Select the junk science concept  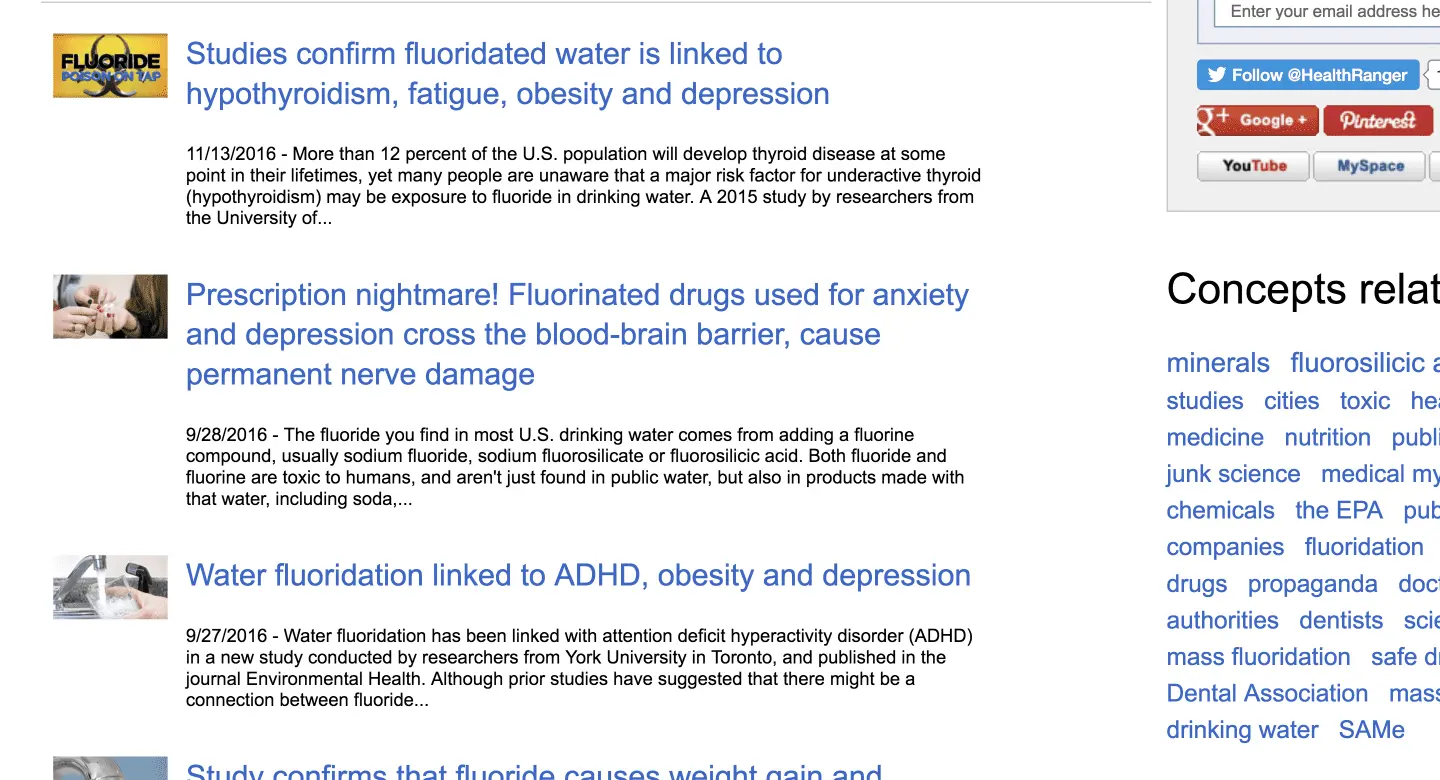pyautogui.click(x=1233, y=474)
